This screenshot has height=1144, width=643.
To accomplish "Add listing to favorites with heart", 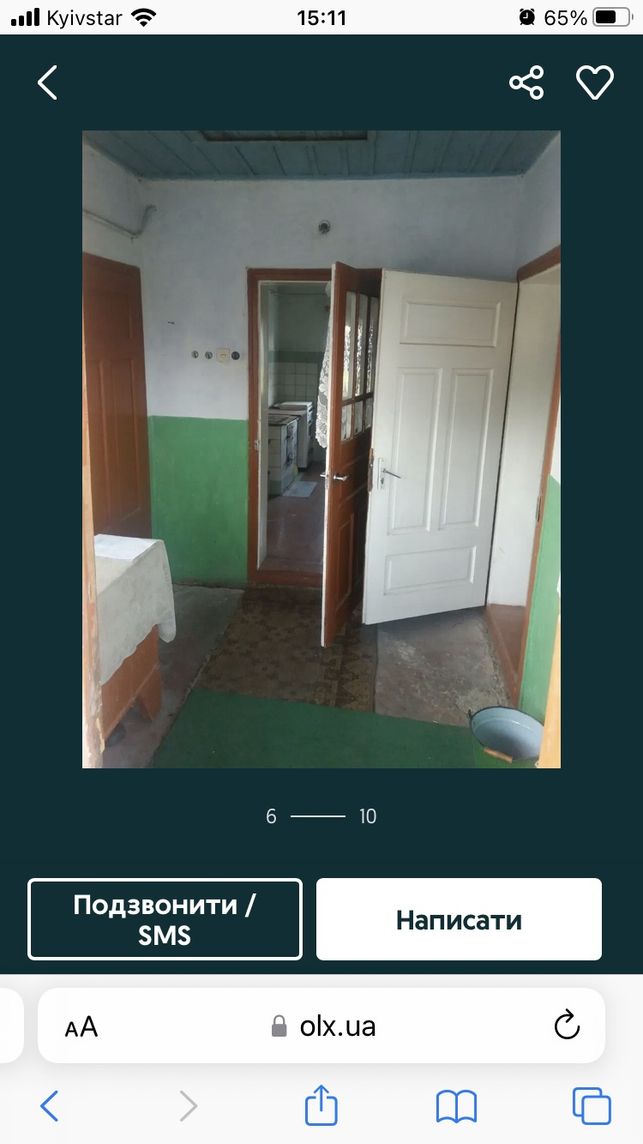I will pyautogui.click(x=595, y=82).
